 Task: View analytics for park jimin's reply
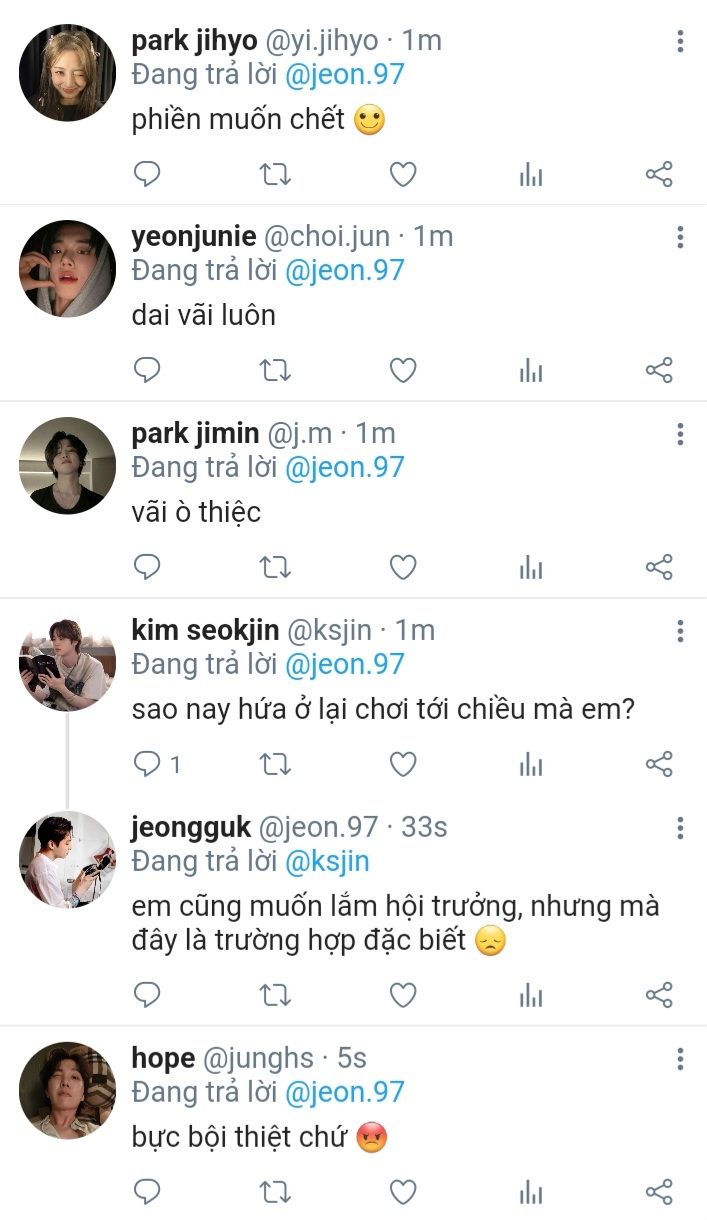tap(531, 568)
